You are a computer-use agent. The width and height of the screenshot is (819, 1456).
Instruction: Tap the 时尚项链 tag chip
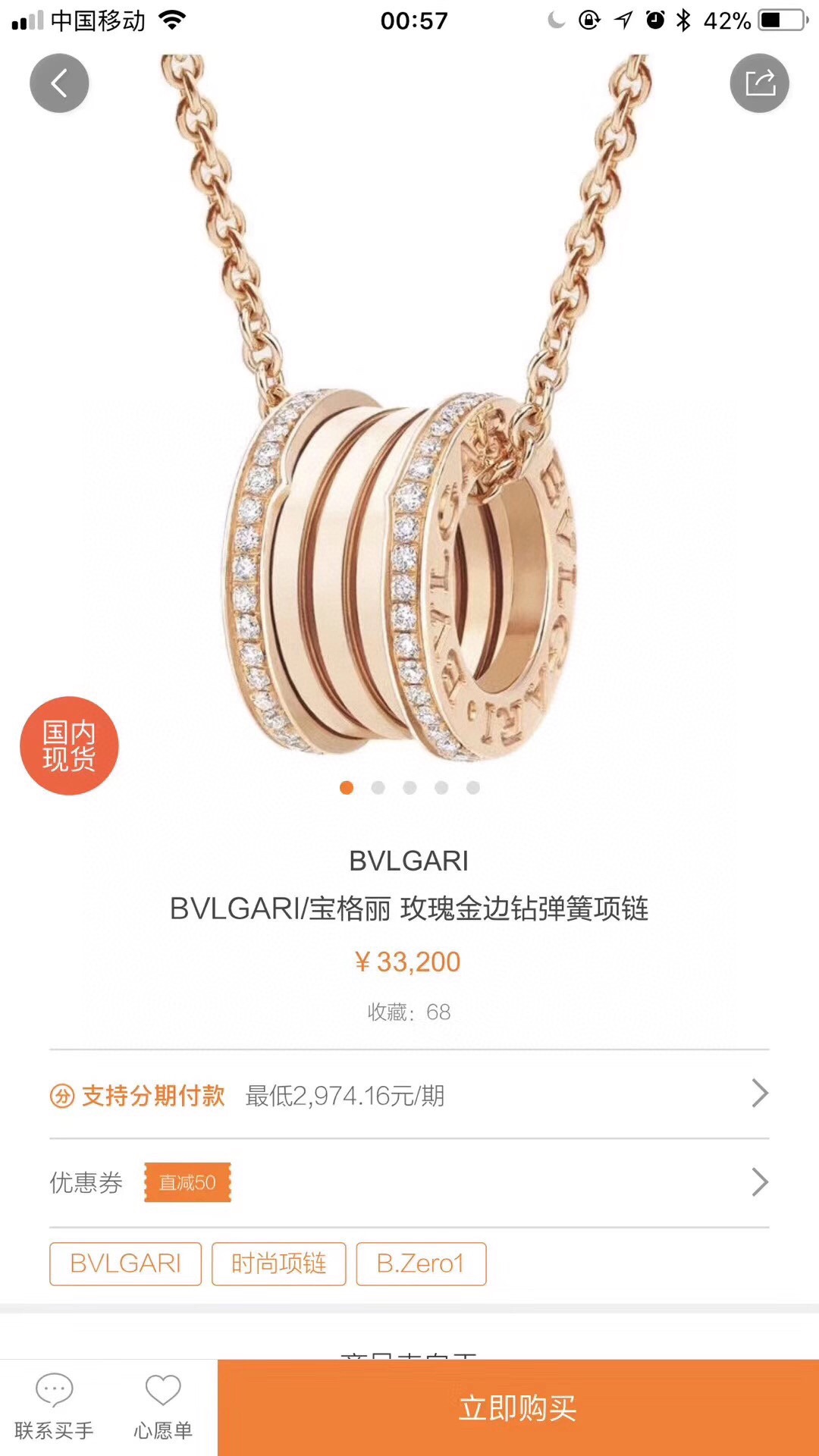[x=278, y=1263]
